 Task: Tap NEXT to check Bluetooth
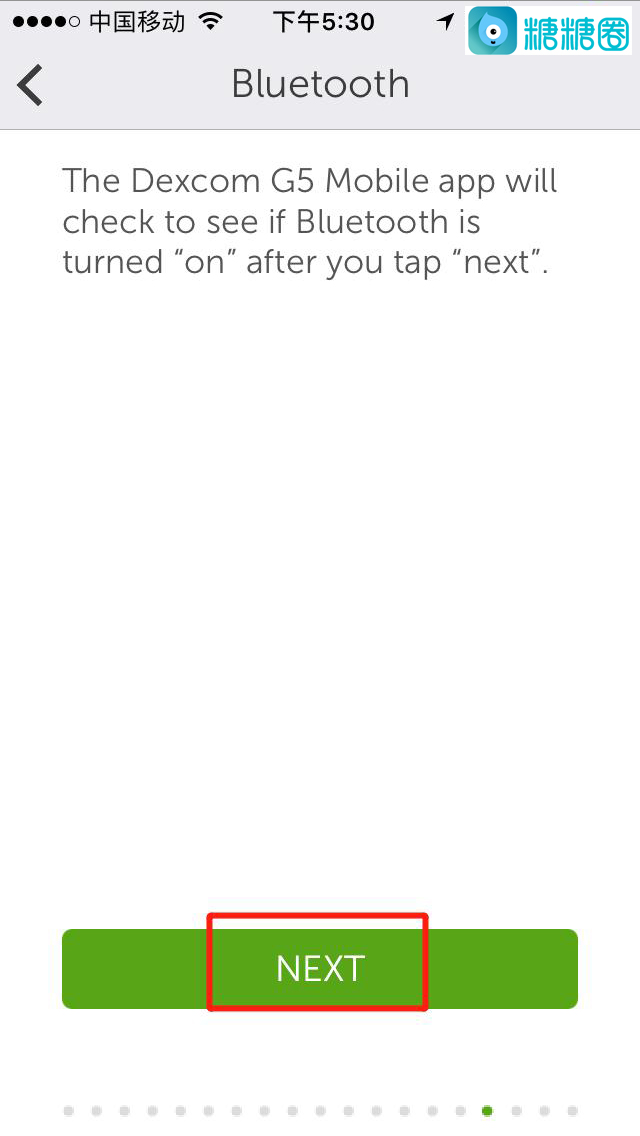(x=320, y=968)
